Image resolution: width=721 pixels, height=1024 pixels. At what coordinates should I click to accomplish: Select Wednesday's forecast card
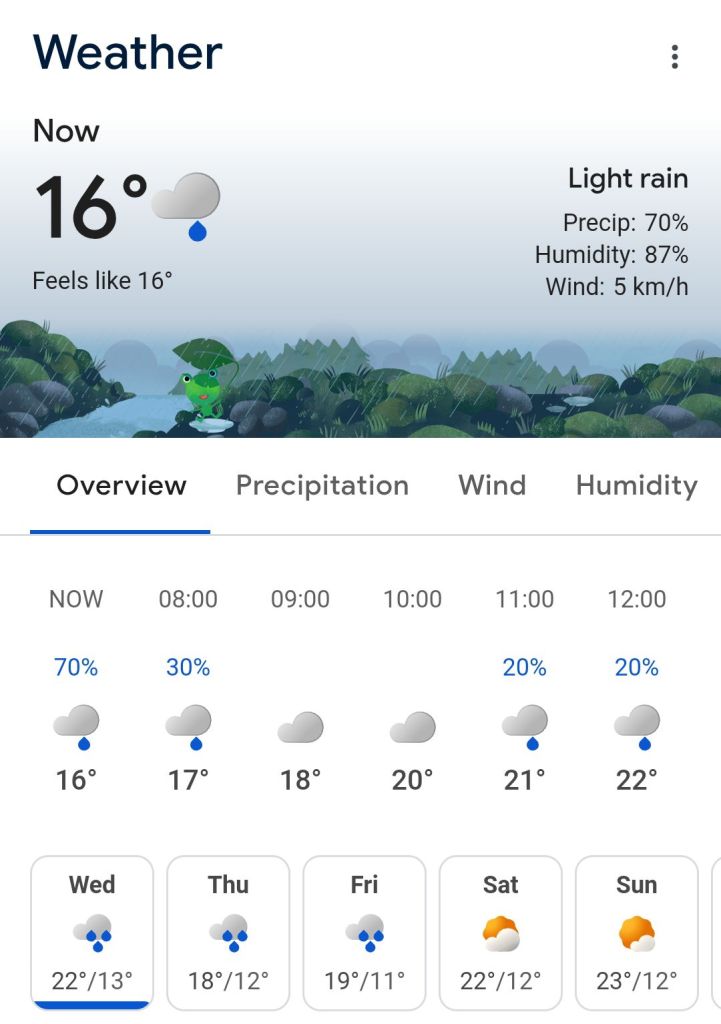[92, 932]
